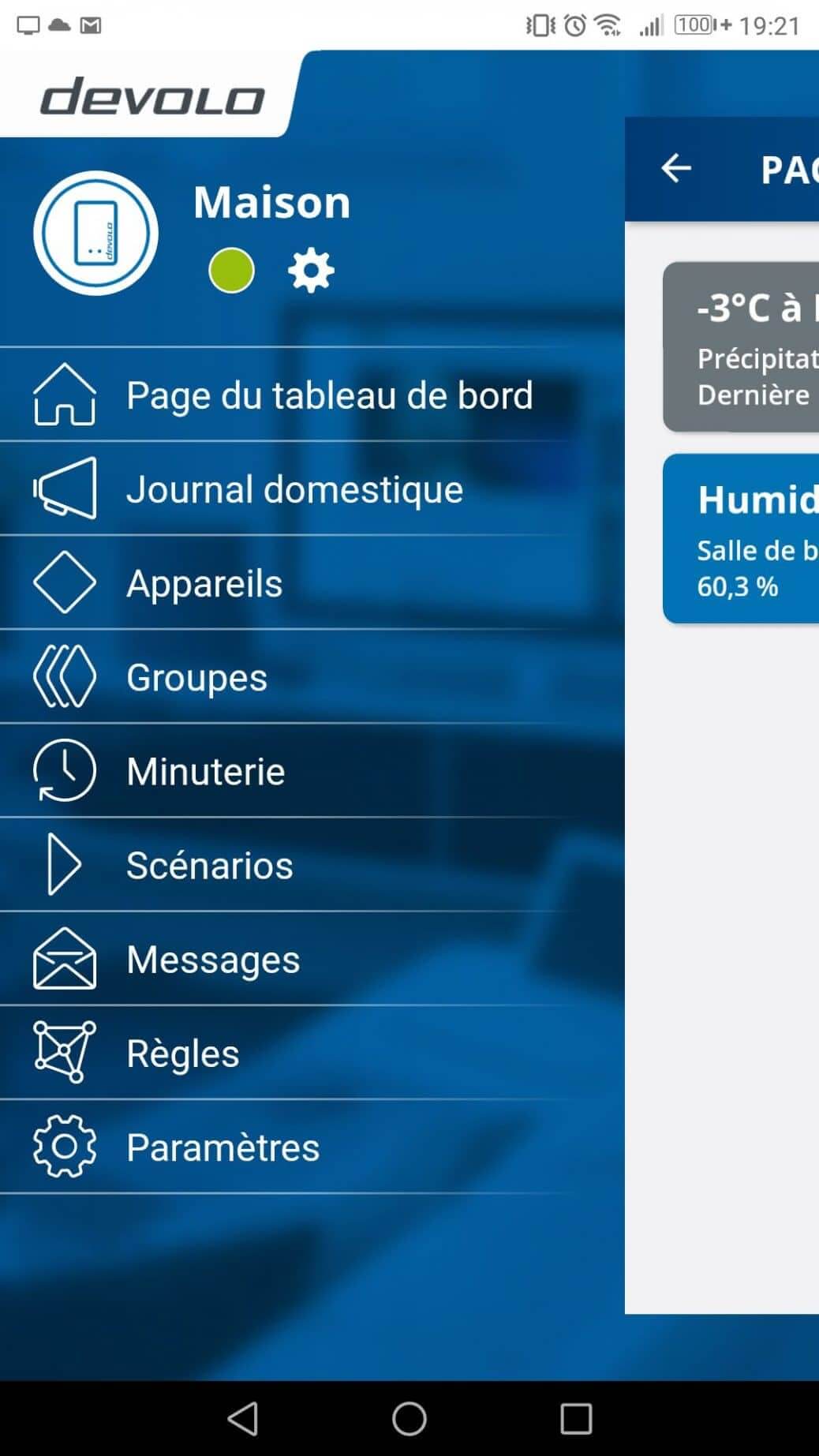Open the humidity card showing 60,3 %

(742, 539)
